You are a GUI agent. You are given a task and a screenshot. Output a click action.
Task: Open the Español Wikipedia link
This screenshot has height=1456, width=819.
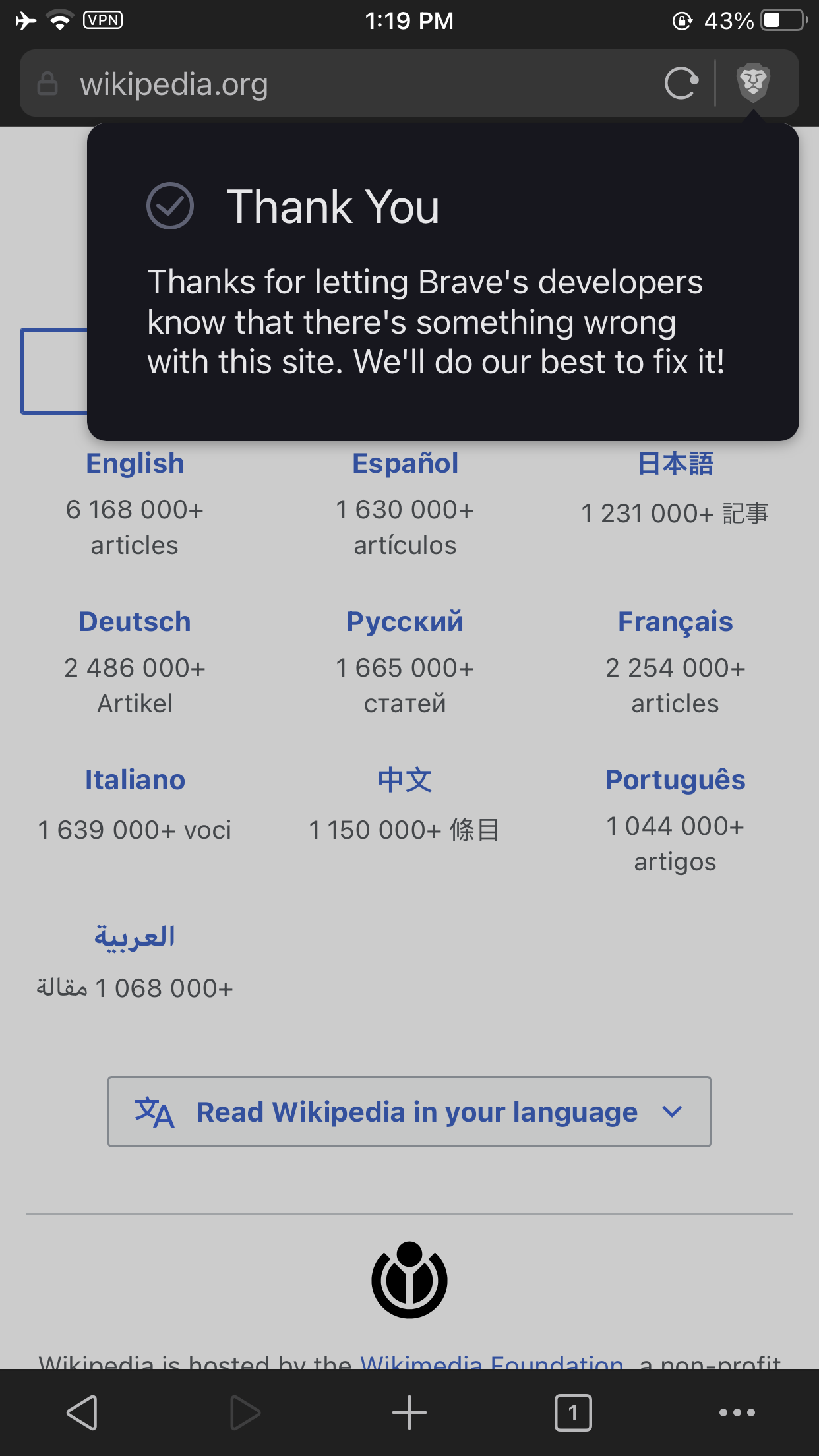click(405, 464)
